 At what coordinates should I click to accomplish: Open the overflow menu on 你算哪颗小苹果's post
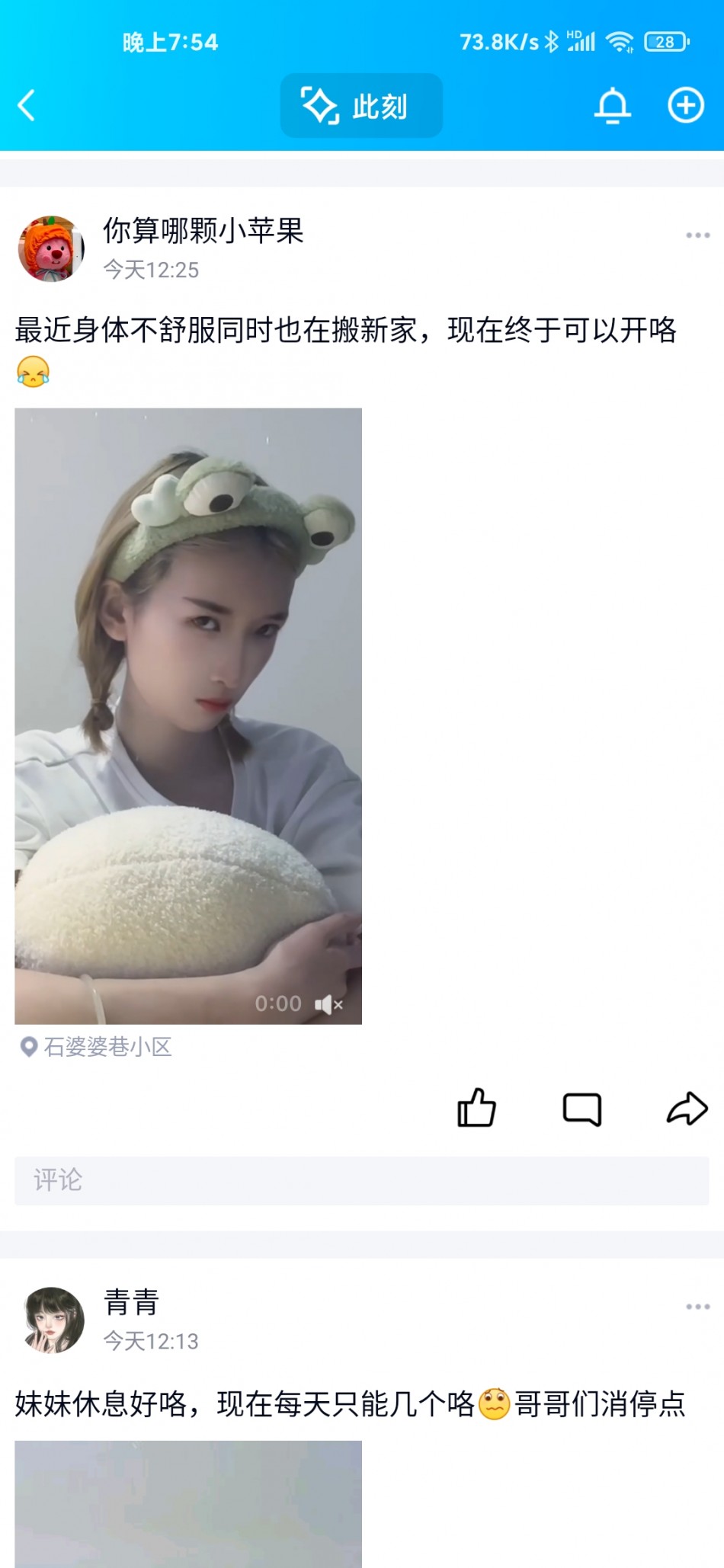697,235
